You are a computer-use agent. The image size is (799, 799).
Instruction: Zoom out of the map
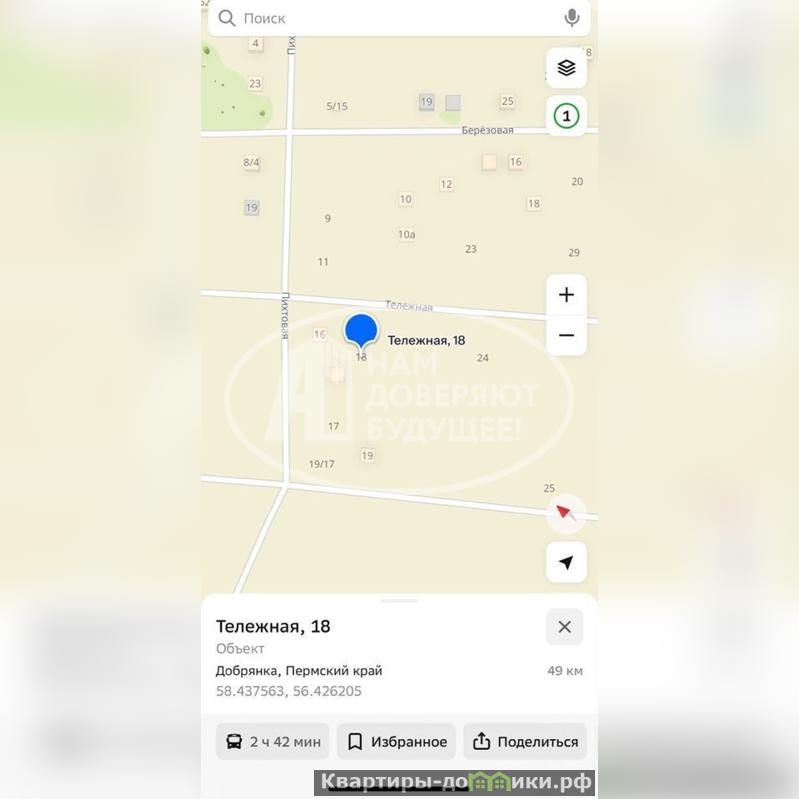(x=566, y=335)
